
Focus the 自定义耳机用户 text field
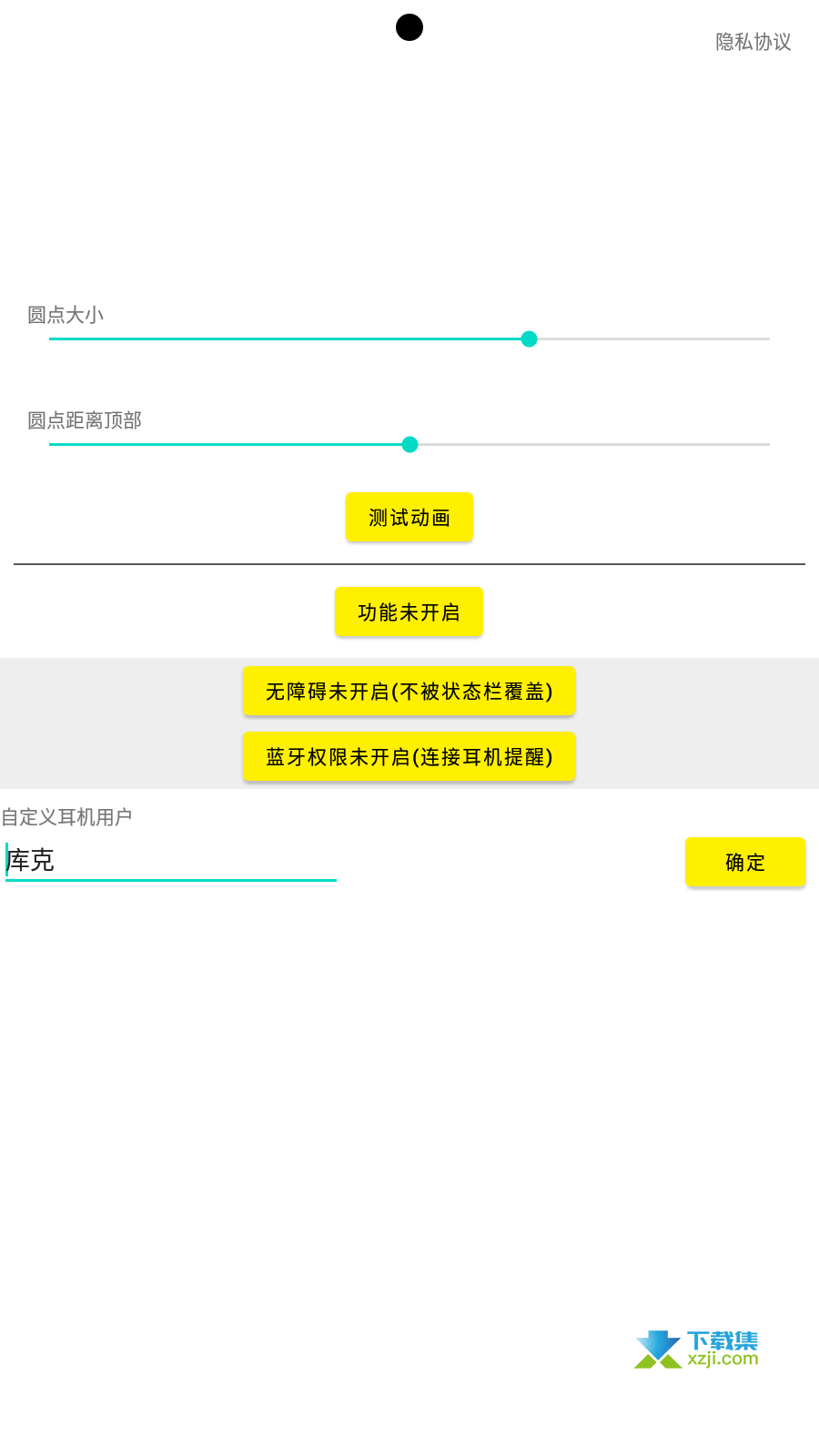tap(171, 860)
